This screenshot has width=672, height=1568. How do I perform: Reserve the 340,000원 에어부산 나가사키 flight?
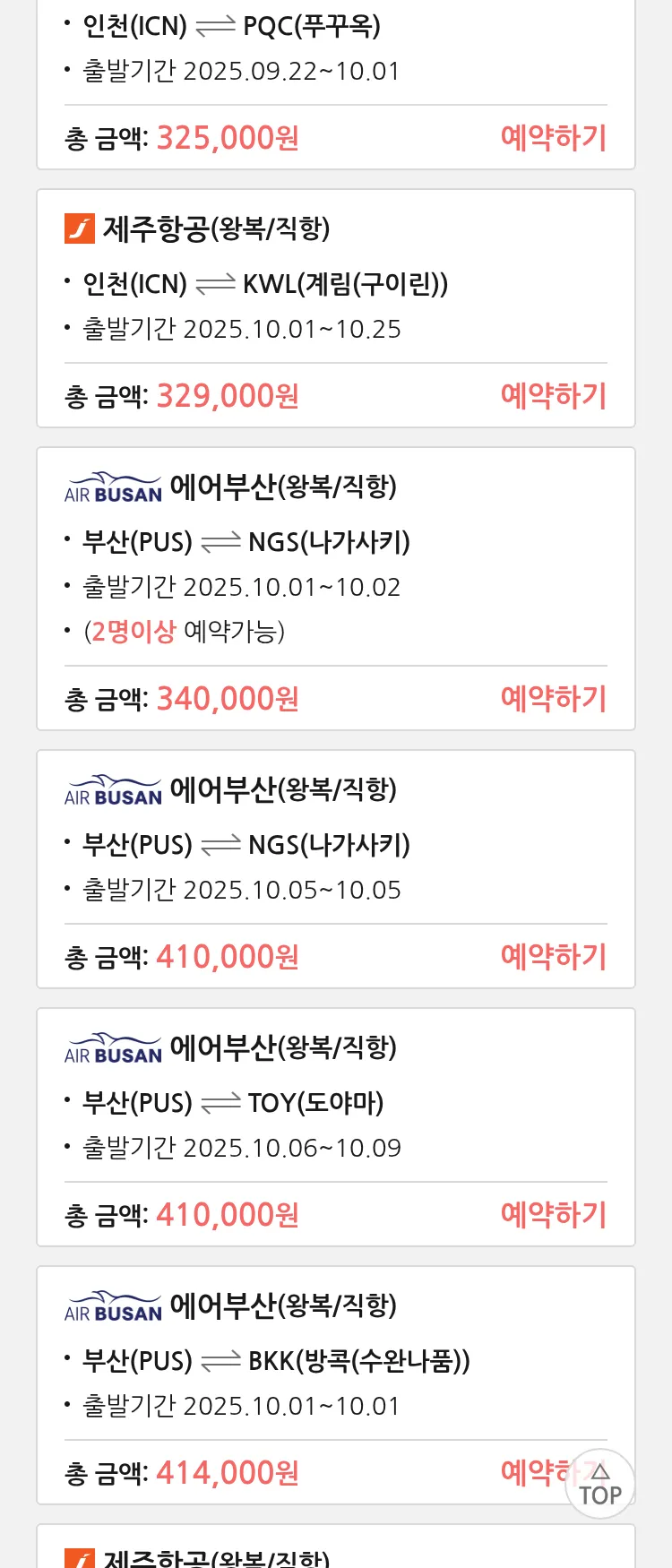(553, 699)
